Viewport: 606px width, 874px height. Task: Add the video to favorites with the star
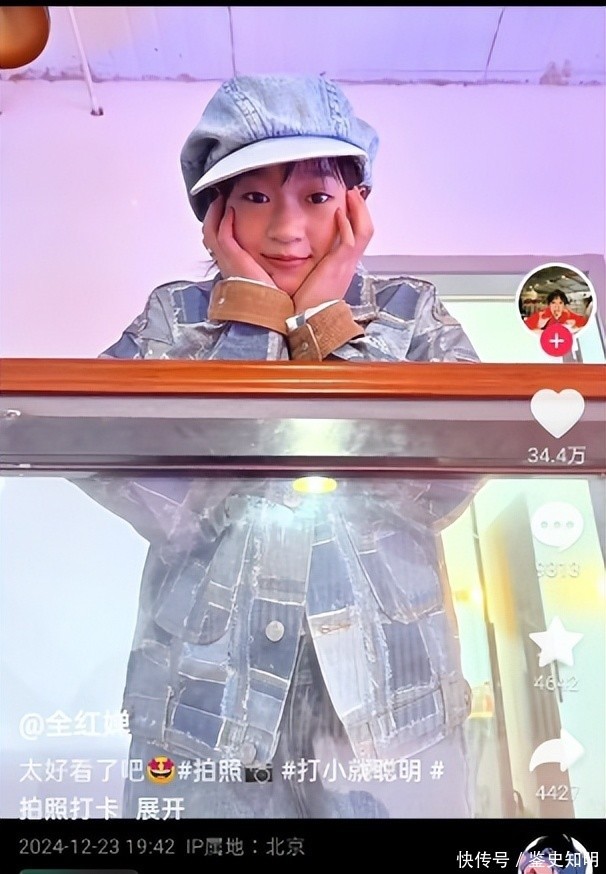(x=556, y=642)
